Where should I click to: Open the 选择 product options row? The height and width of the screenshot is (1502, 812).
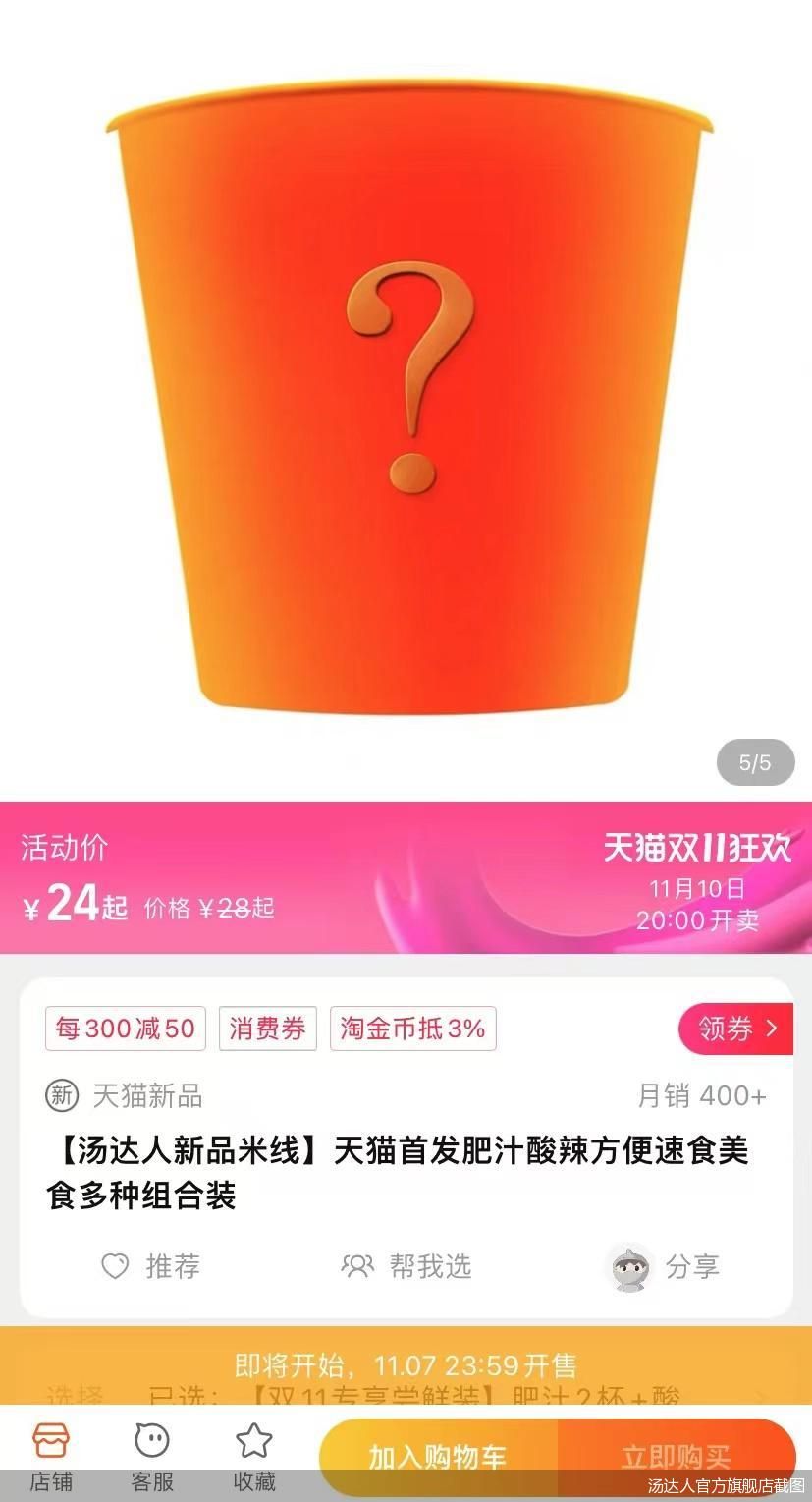pyautogui.click(x=406, y=1394)
